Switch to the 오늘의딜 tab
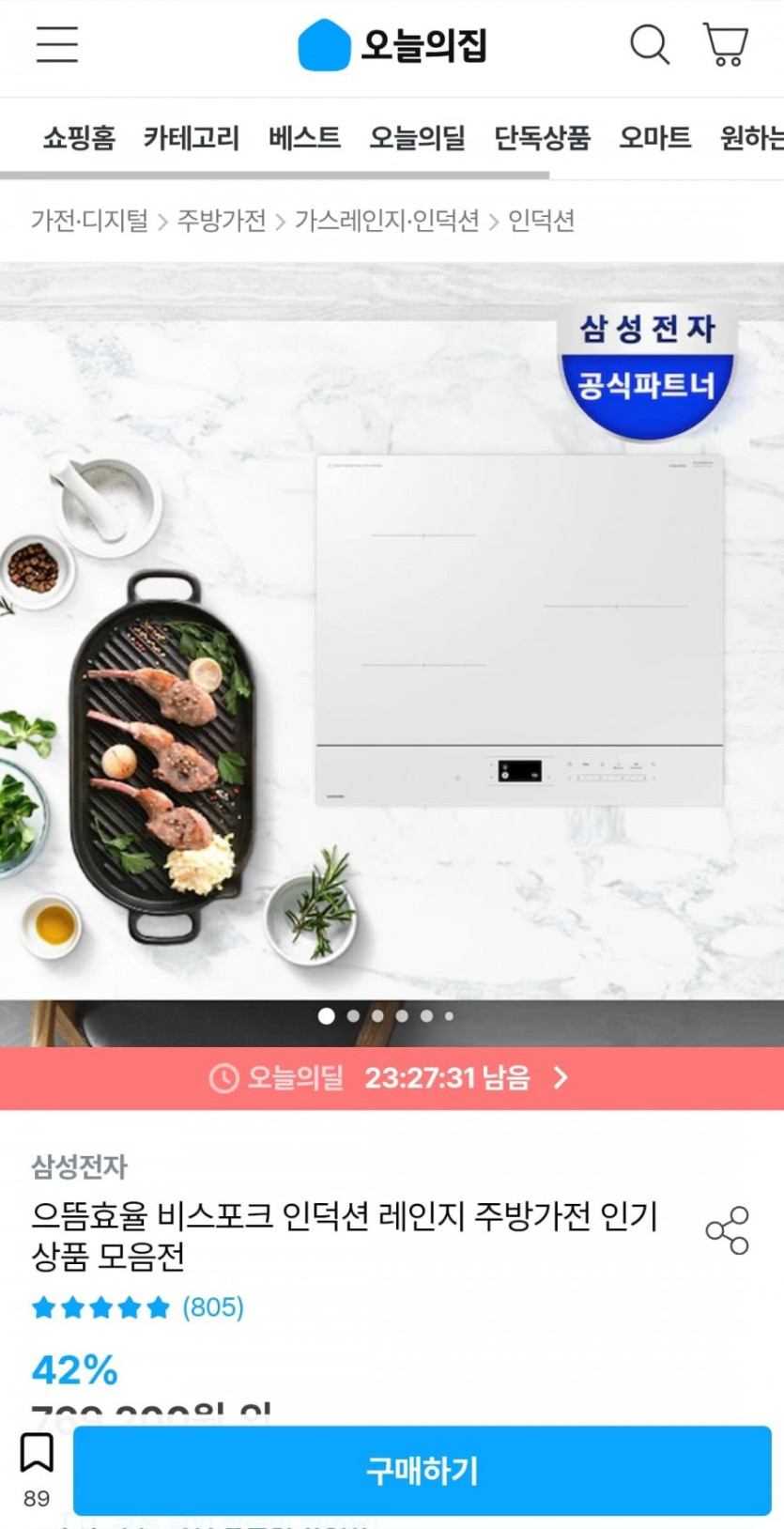The width and height of the screenshot is (784, 1529). [417, 138]
